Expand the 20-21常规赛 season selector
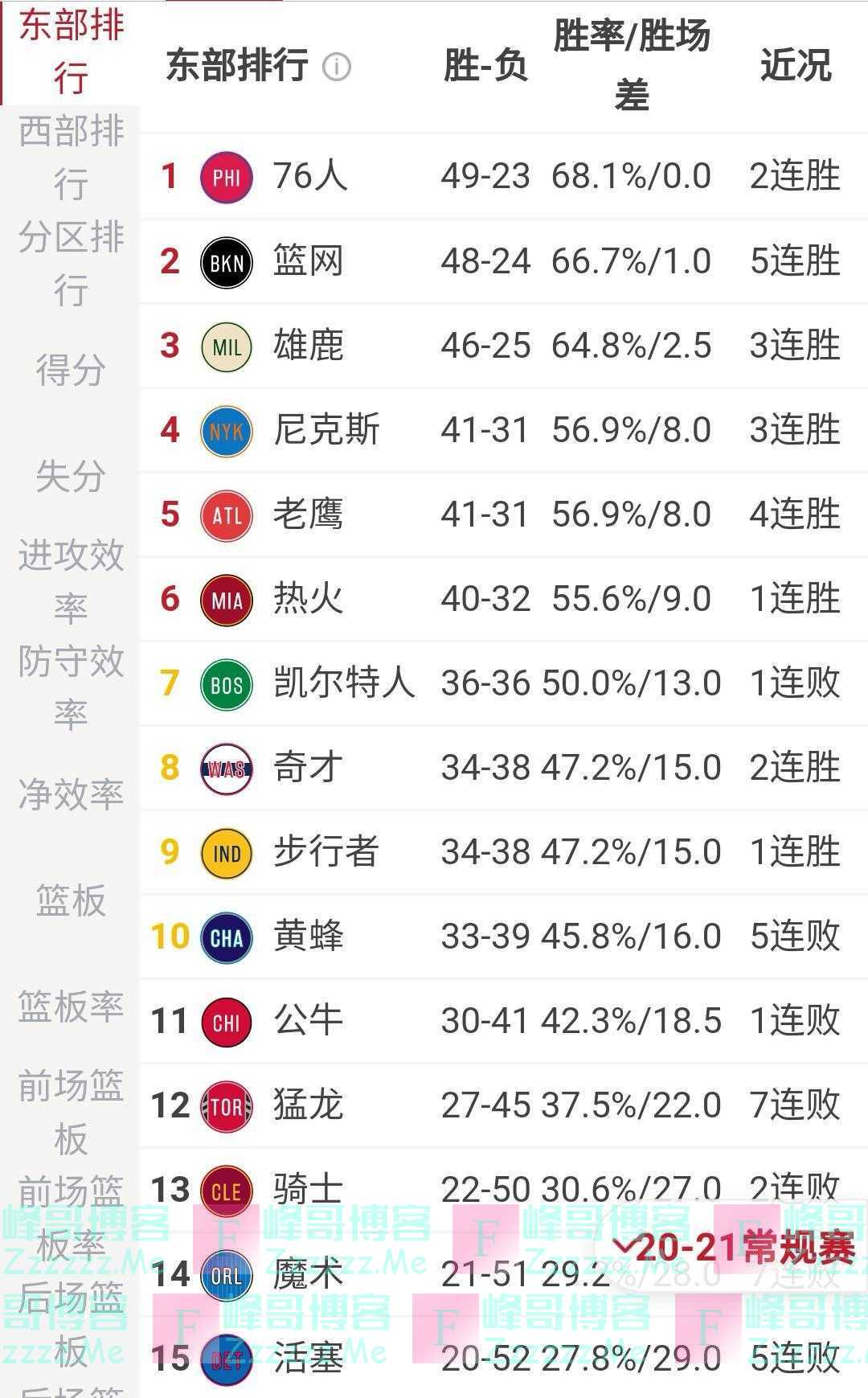 tap(733, 1247)
